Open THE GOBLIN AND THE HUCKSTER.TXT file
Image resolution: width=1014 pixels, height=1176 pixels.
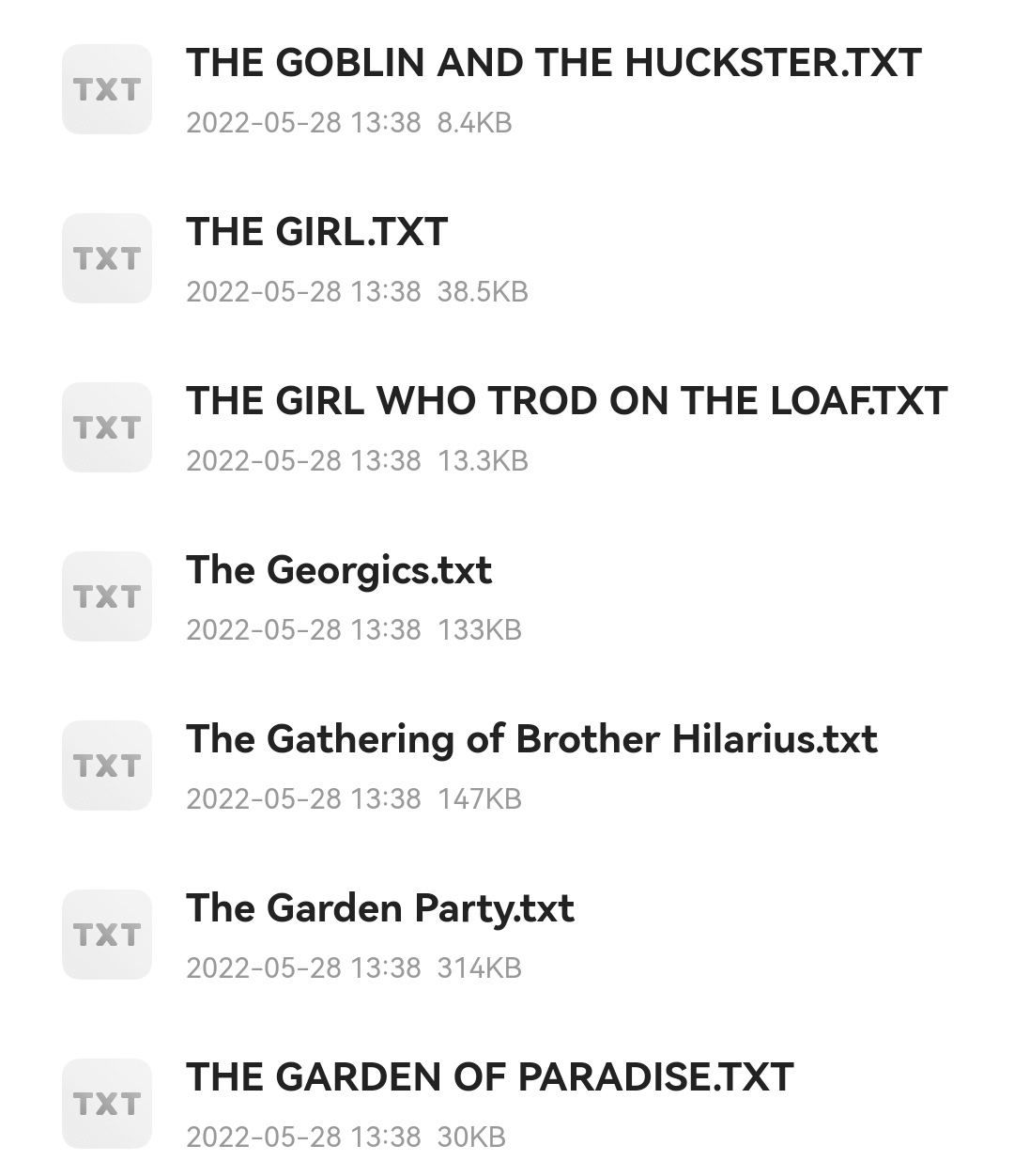point(553,64)
